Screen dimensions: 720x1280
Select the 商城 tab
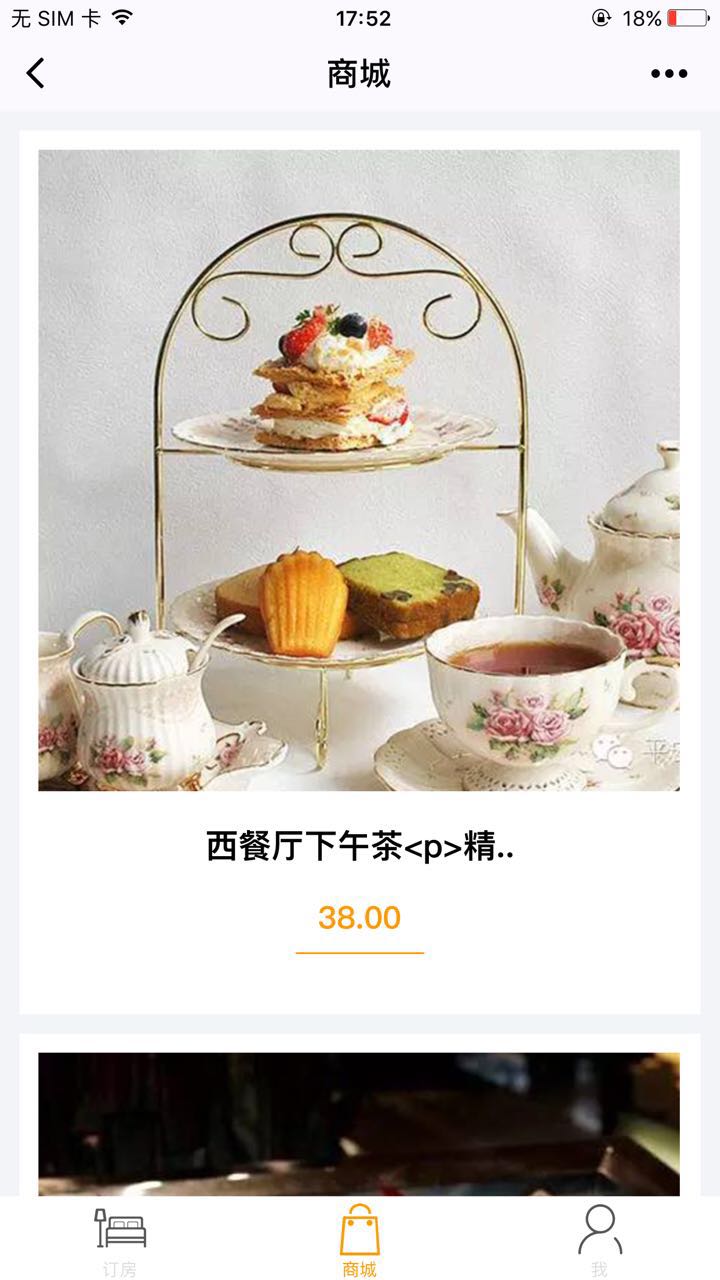(x=360, y=1240)
